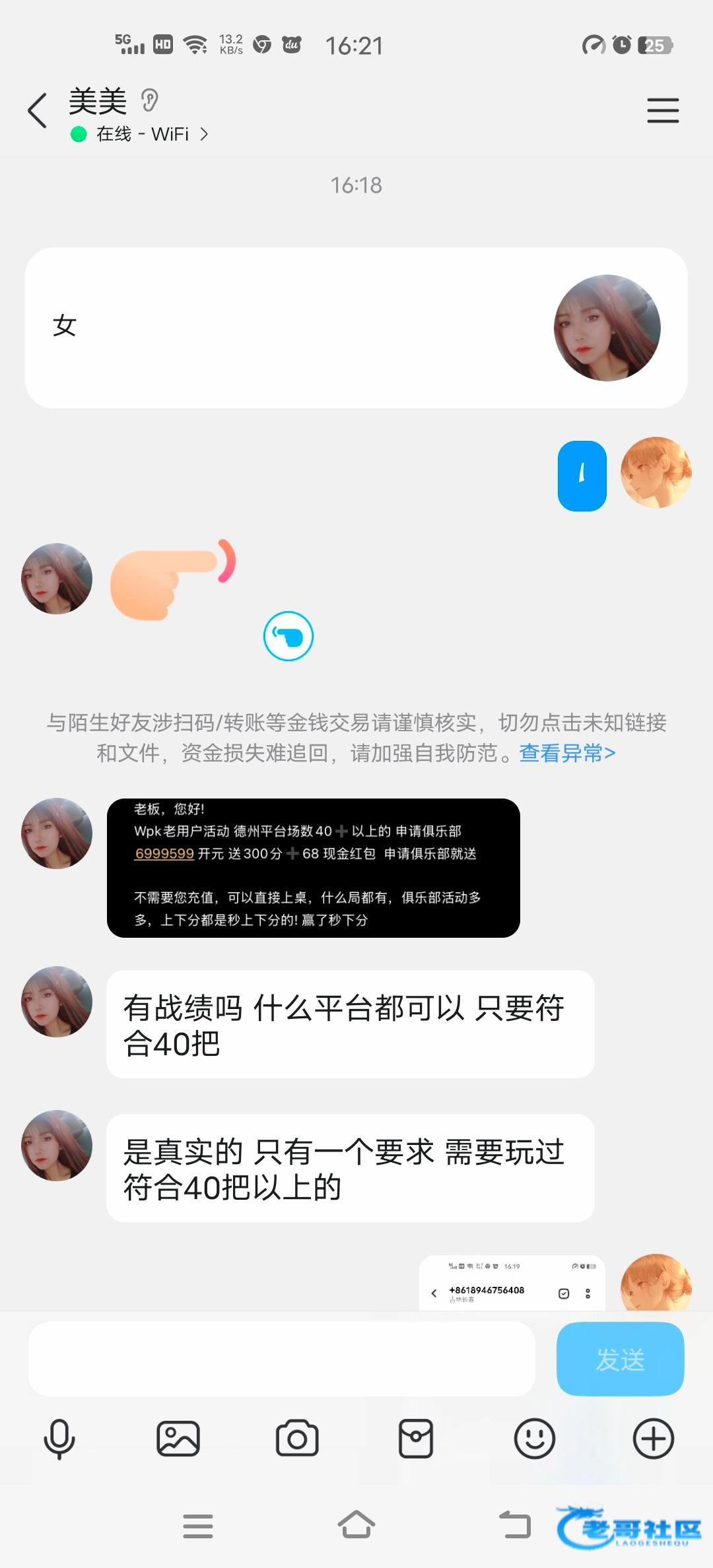The height and width of the screenshot is (1568, 713).
Task: Open the black promo image message
Action: point(313,867)
